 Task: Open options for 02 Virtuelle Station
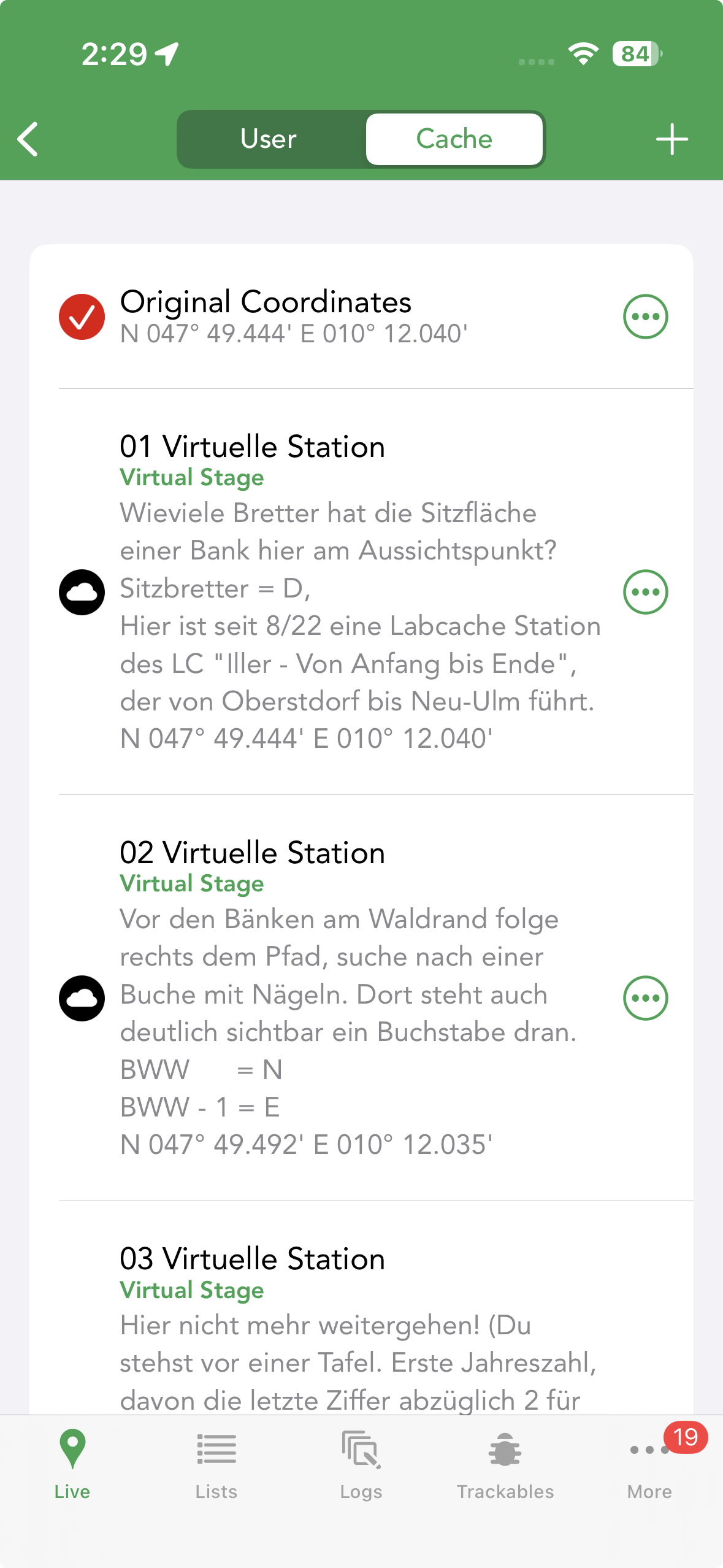coord(645,998)
